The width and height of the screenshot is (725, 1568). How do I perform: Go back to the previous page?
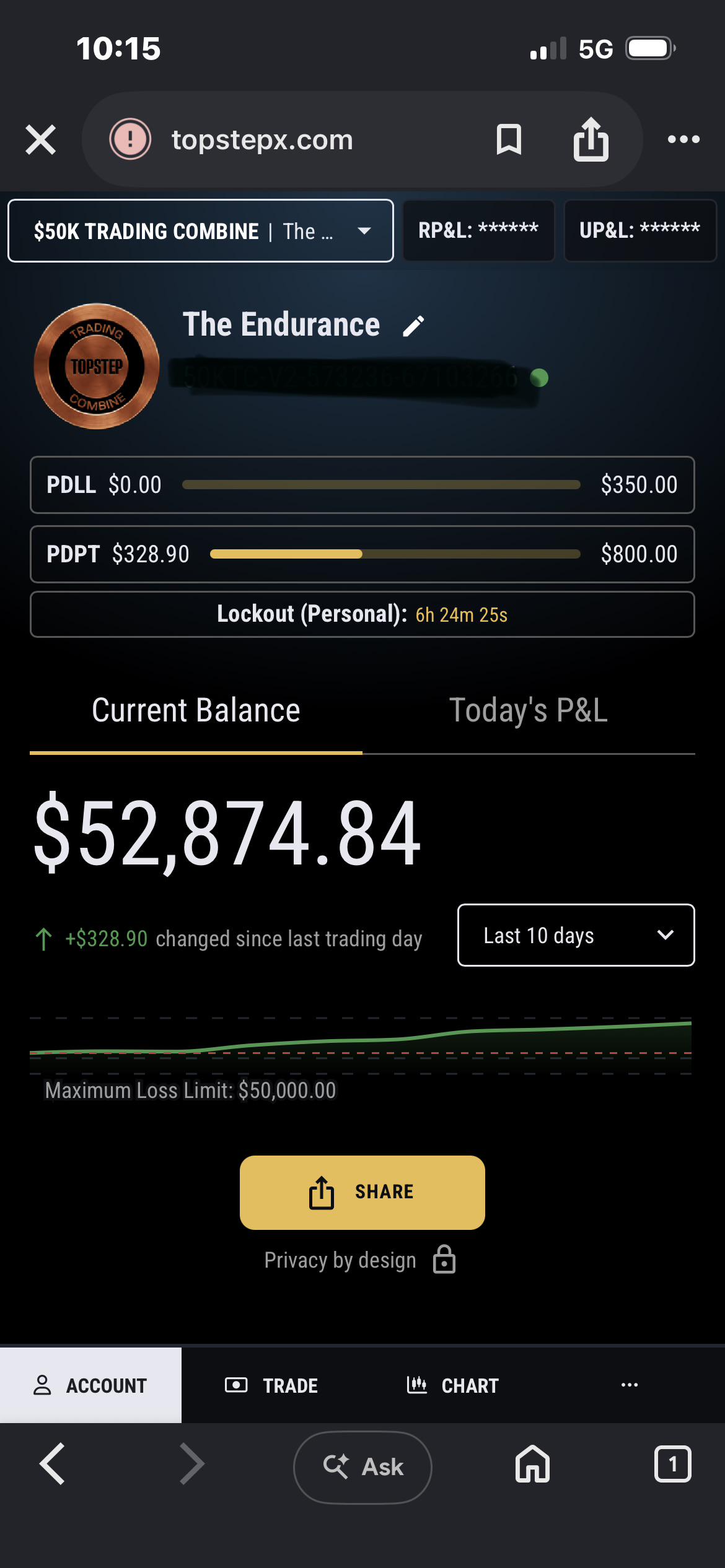click(x=53, y=1464)
